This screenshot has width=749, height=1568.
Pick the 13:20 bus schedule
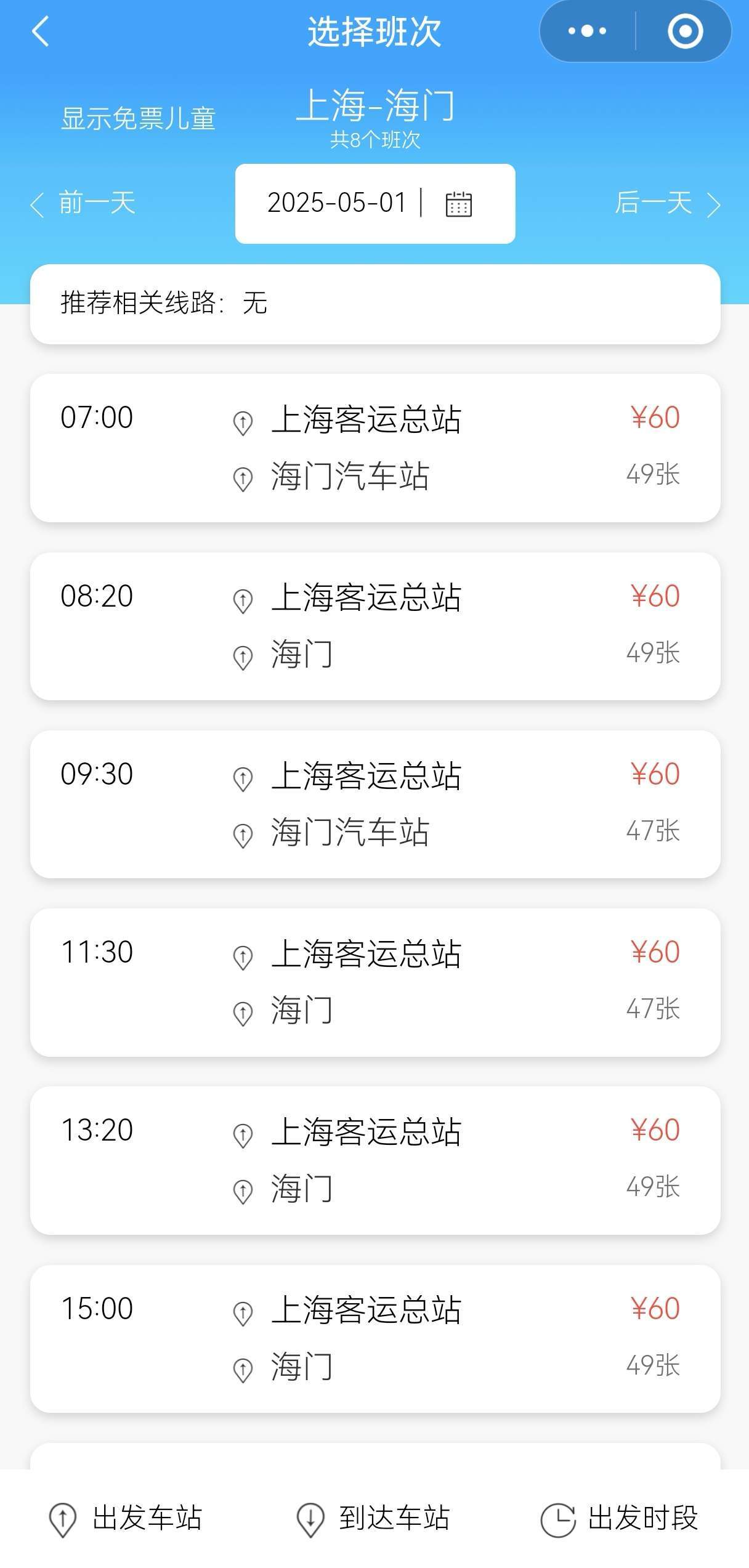tap(375, 1161)
